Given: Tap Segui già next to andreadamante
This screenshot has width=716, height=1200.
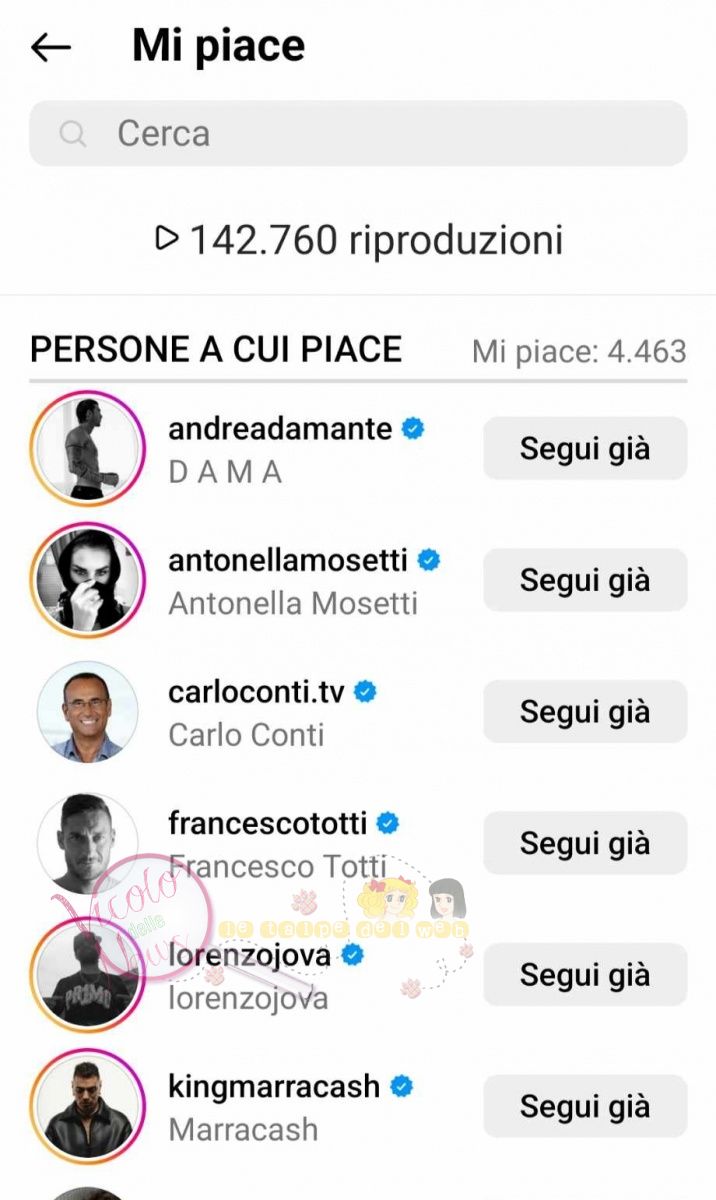Looking at the screenshot, I should pos(585,449).
